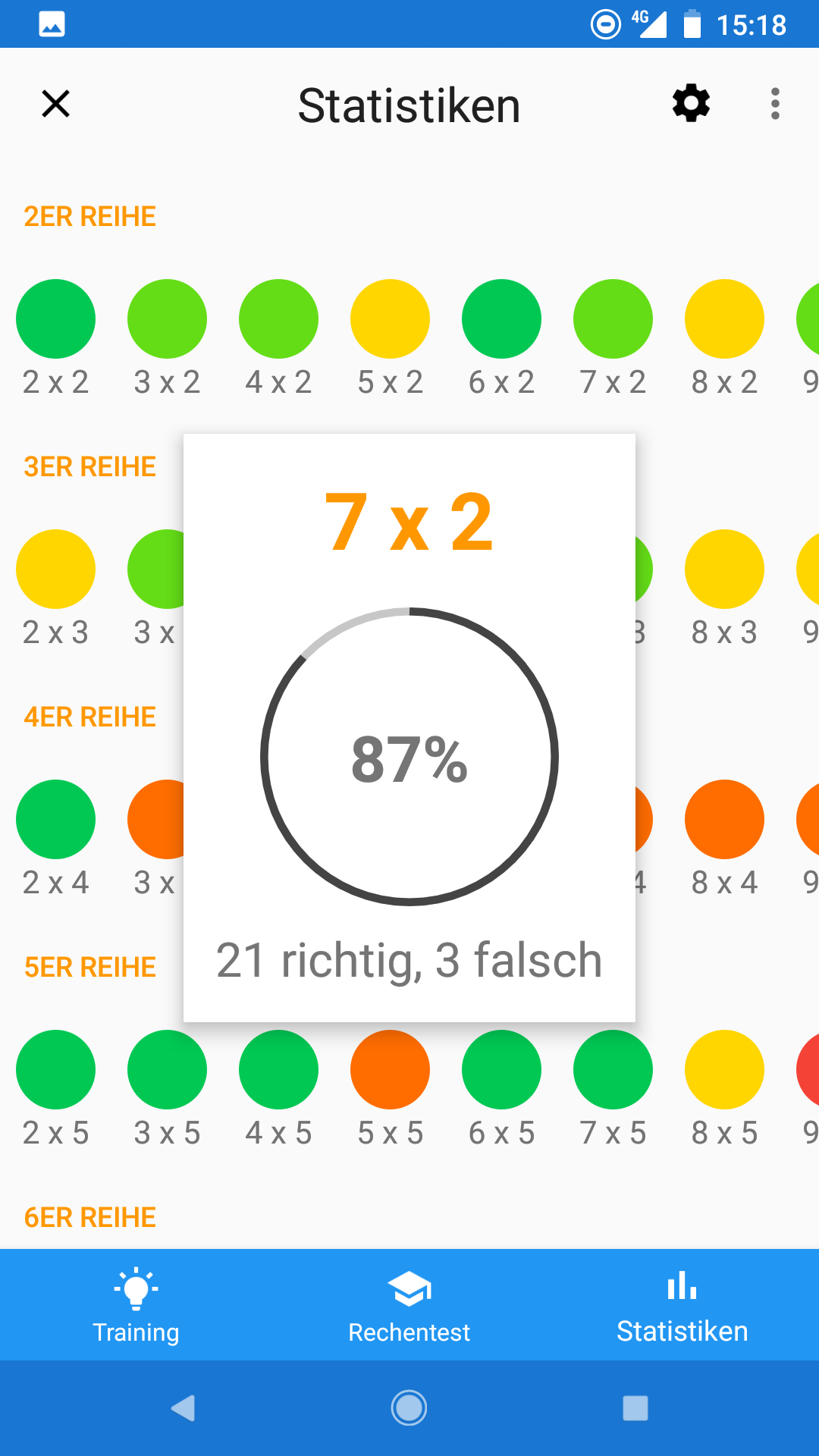Select the green 7 x 5 dot
819x1456 pixels.
[613, 1069]
